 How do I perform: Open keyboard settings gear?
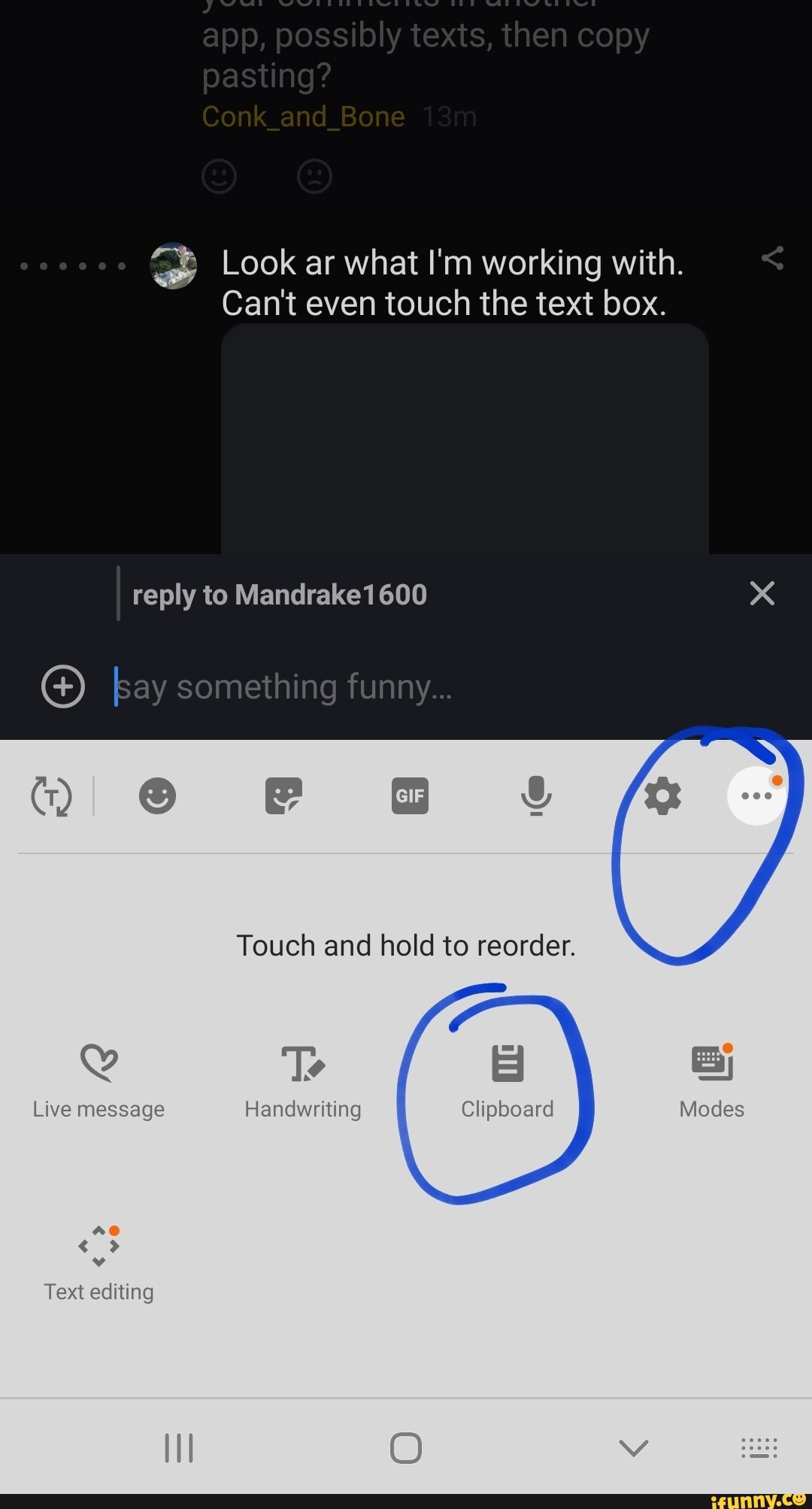pos(662,795)
